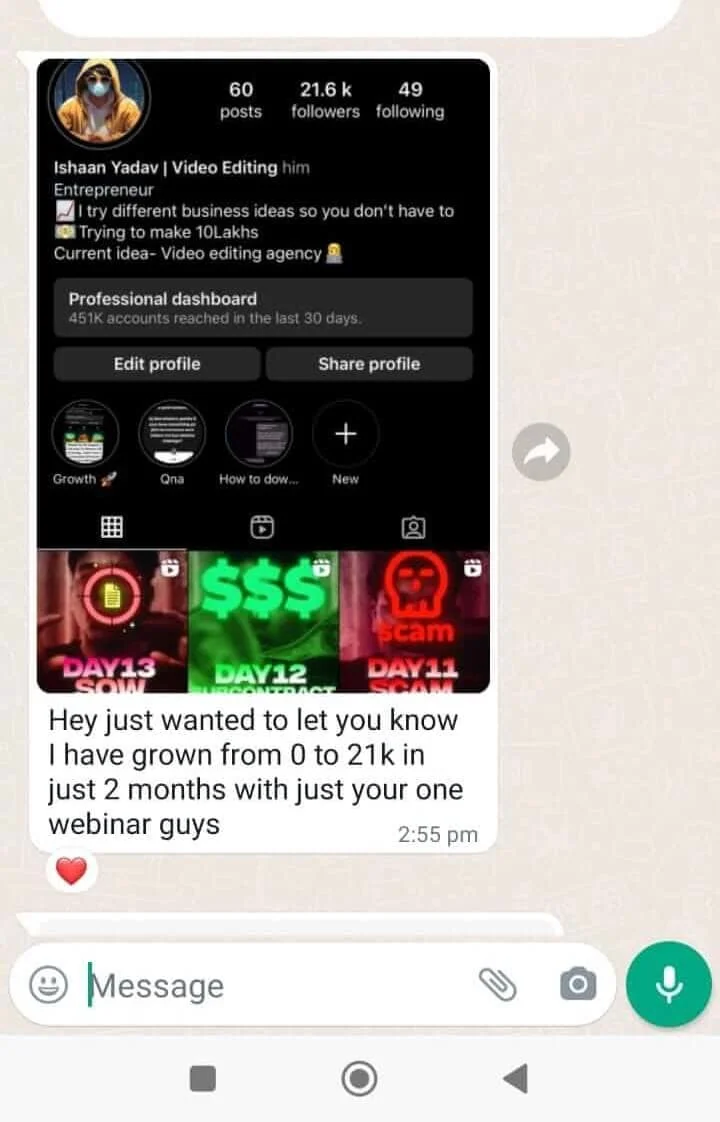Open recent apps via the square button

[203, 1078]
